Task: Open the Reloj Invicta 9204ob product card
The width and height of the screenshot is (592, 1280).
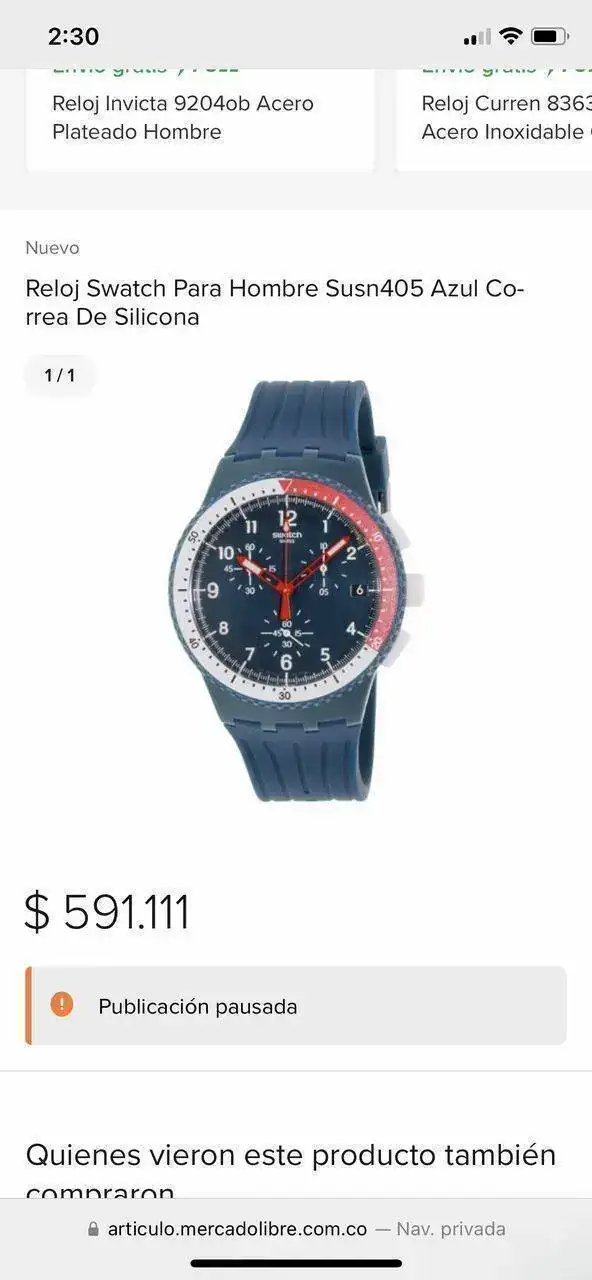Action: (200, 120)
